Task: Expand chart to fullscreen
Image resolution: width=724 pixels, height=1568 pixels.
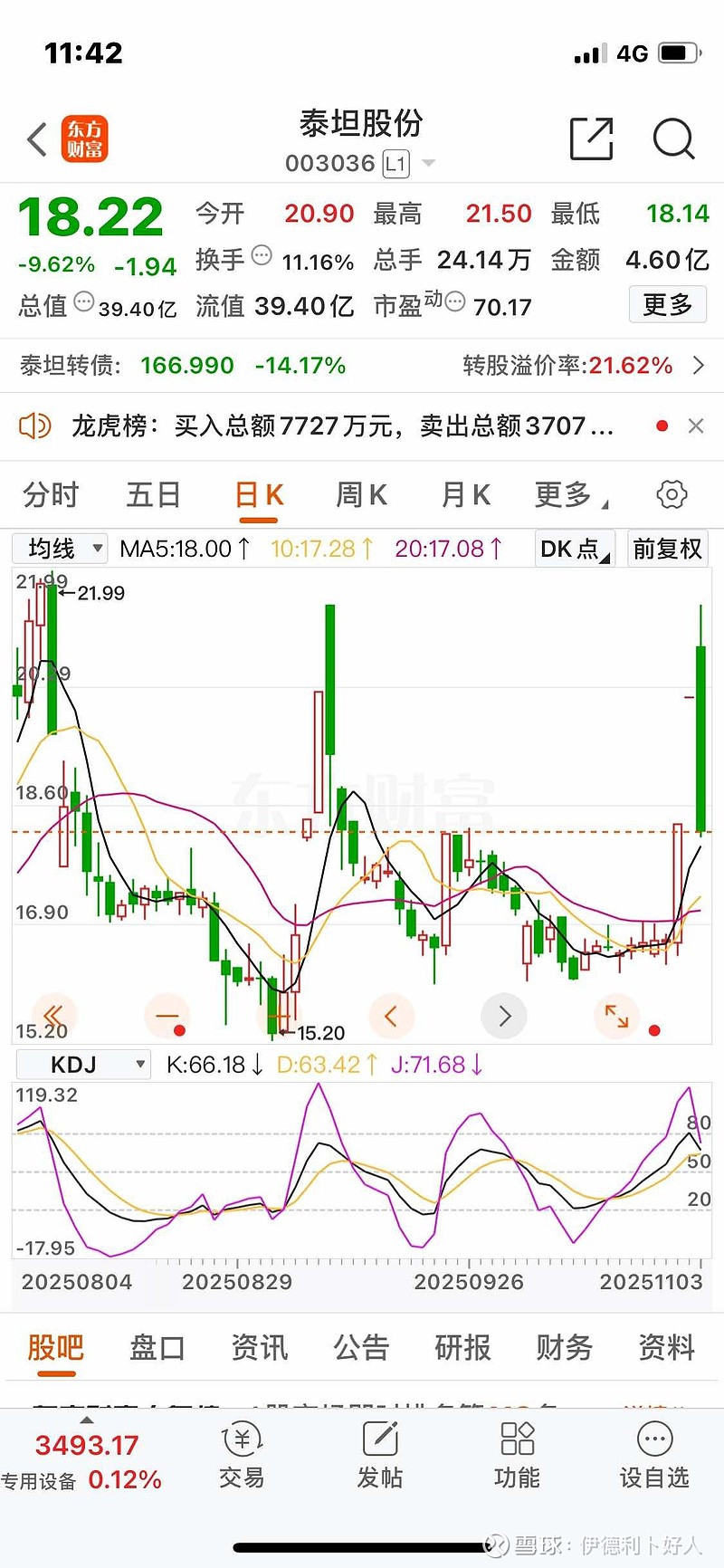Action: pos(616,1016)
